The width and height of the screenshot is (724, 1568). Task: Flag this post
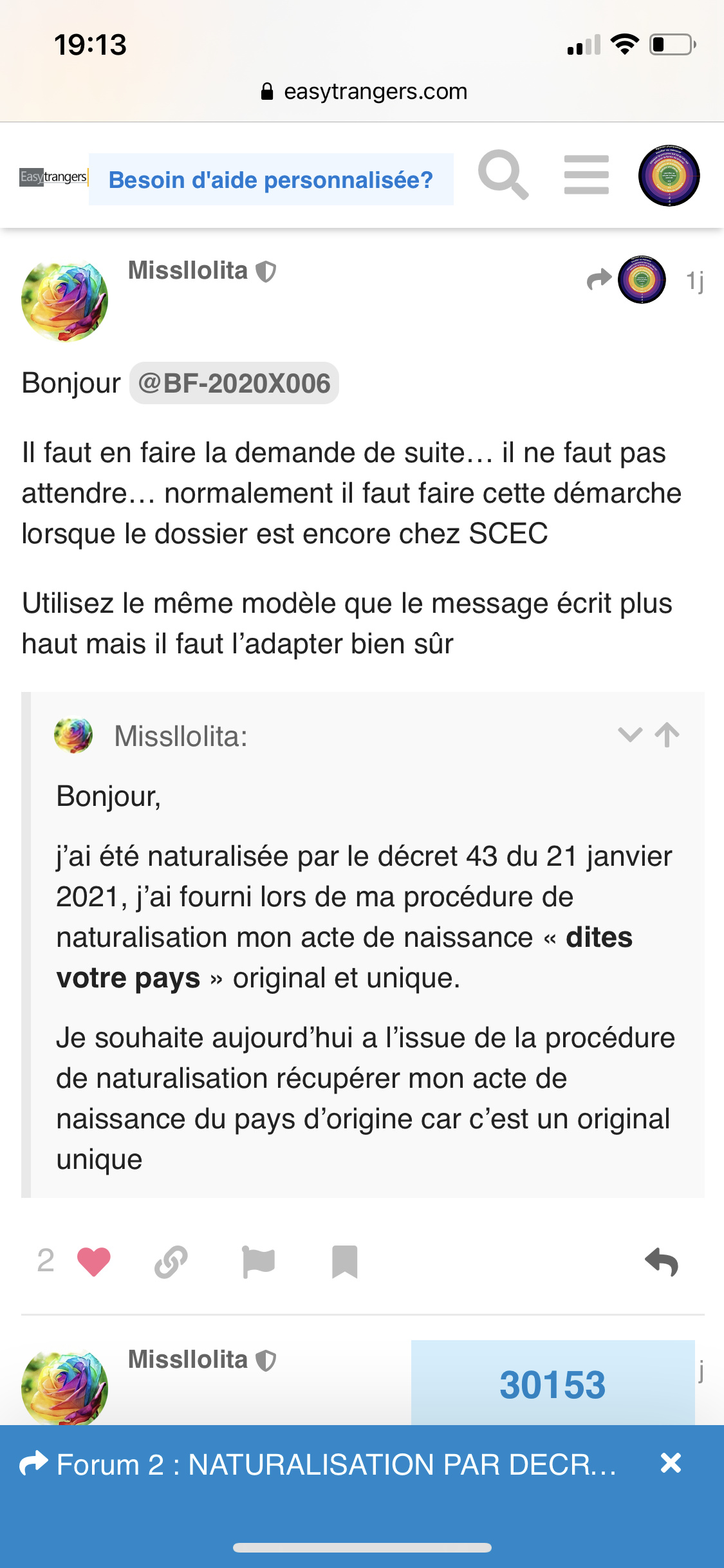259,1262
